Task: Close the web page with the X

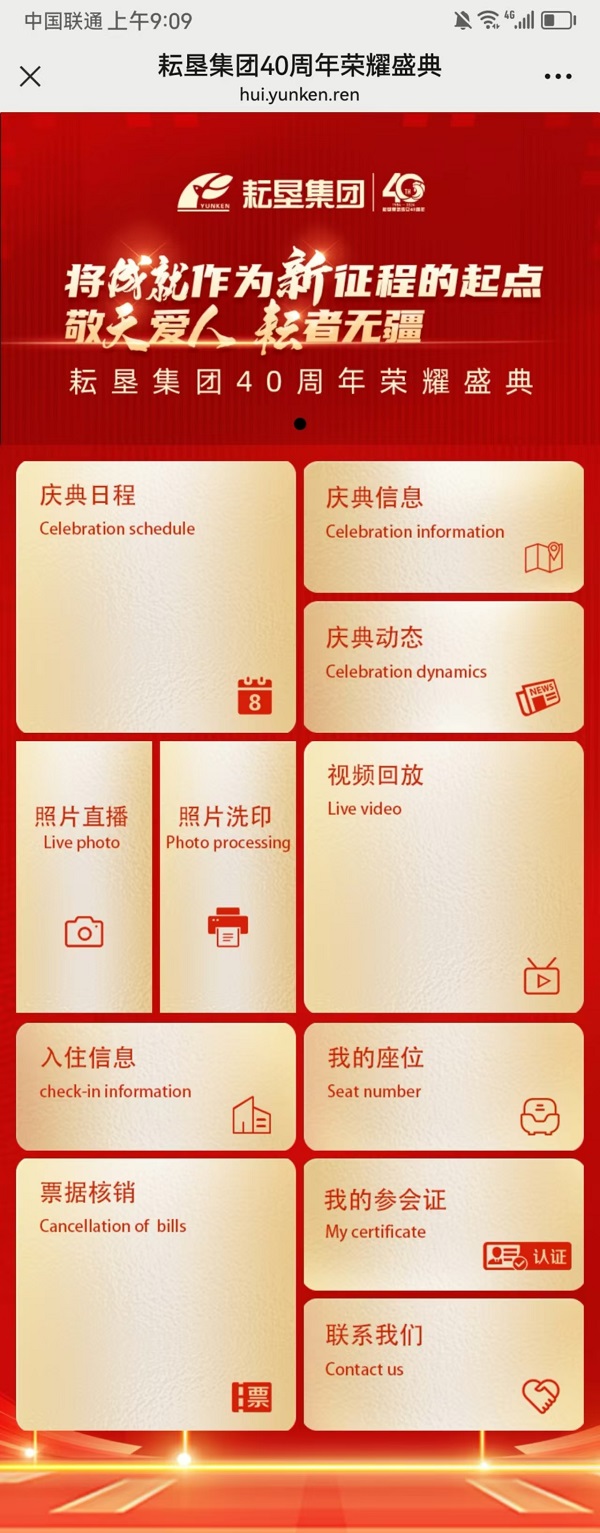Action: point(30,76)
